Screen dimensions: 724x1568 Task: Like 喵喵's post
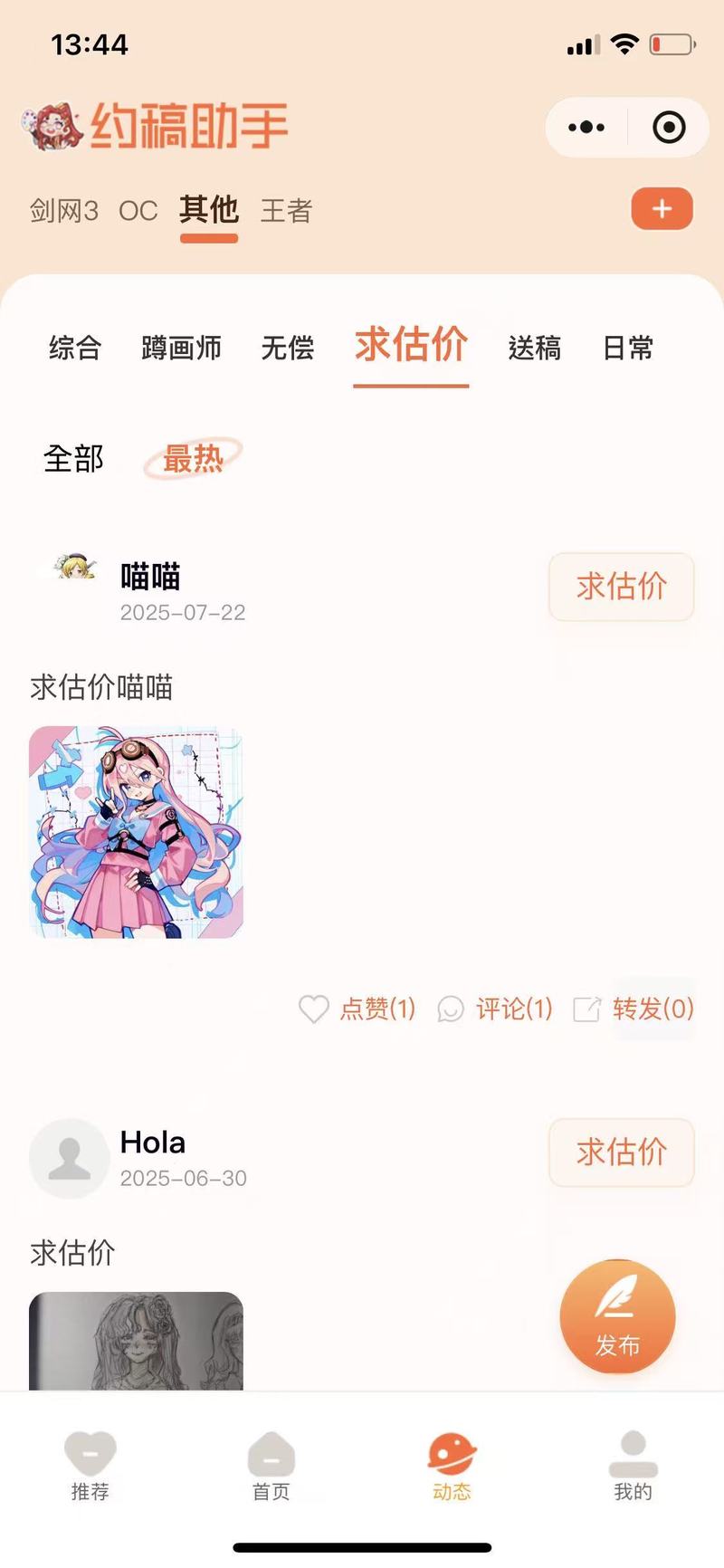pyautogui.click(x=357, y=1009)
